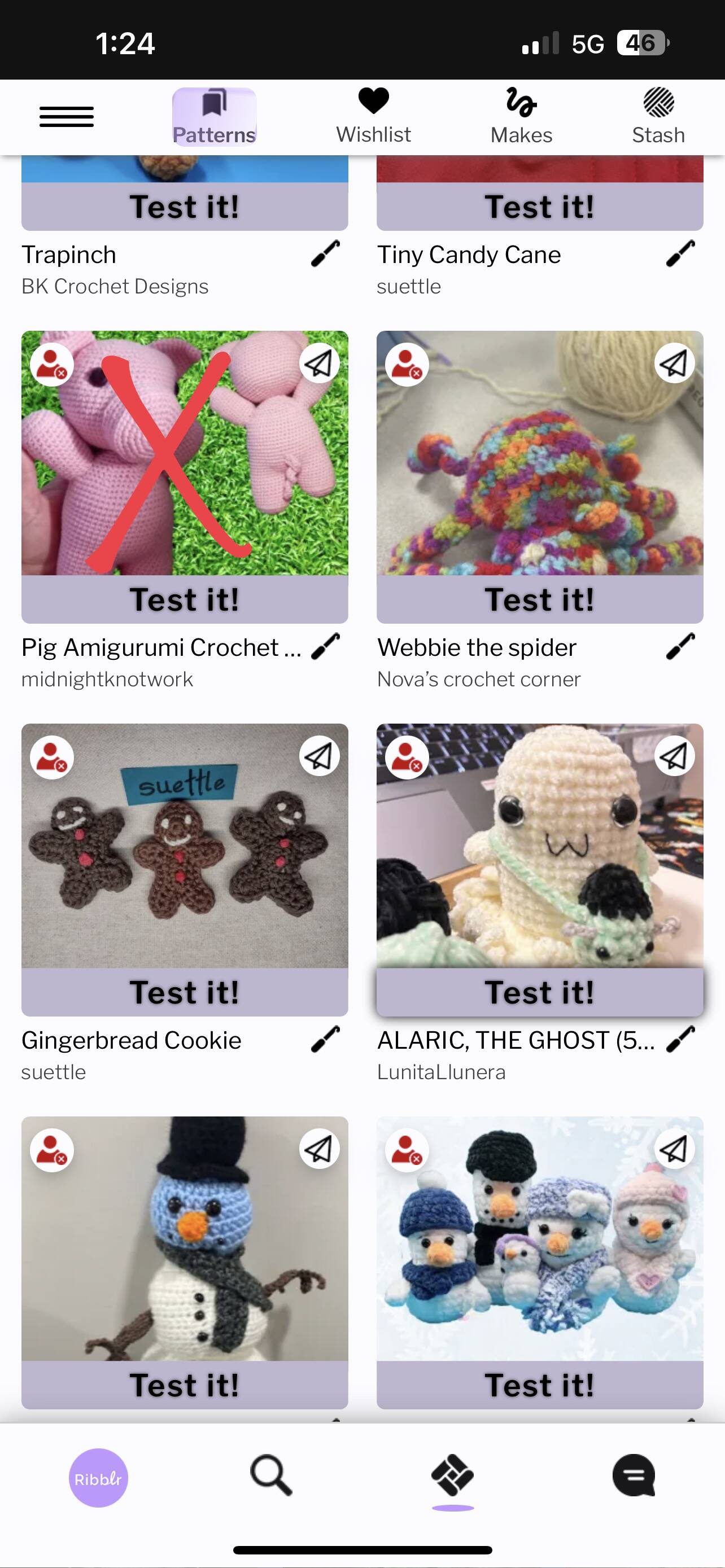Edit the Tiny Candy Cane pattern

680,254
